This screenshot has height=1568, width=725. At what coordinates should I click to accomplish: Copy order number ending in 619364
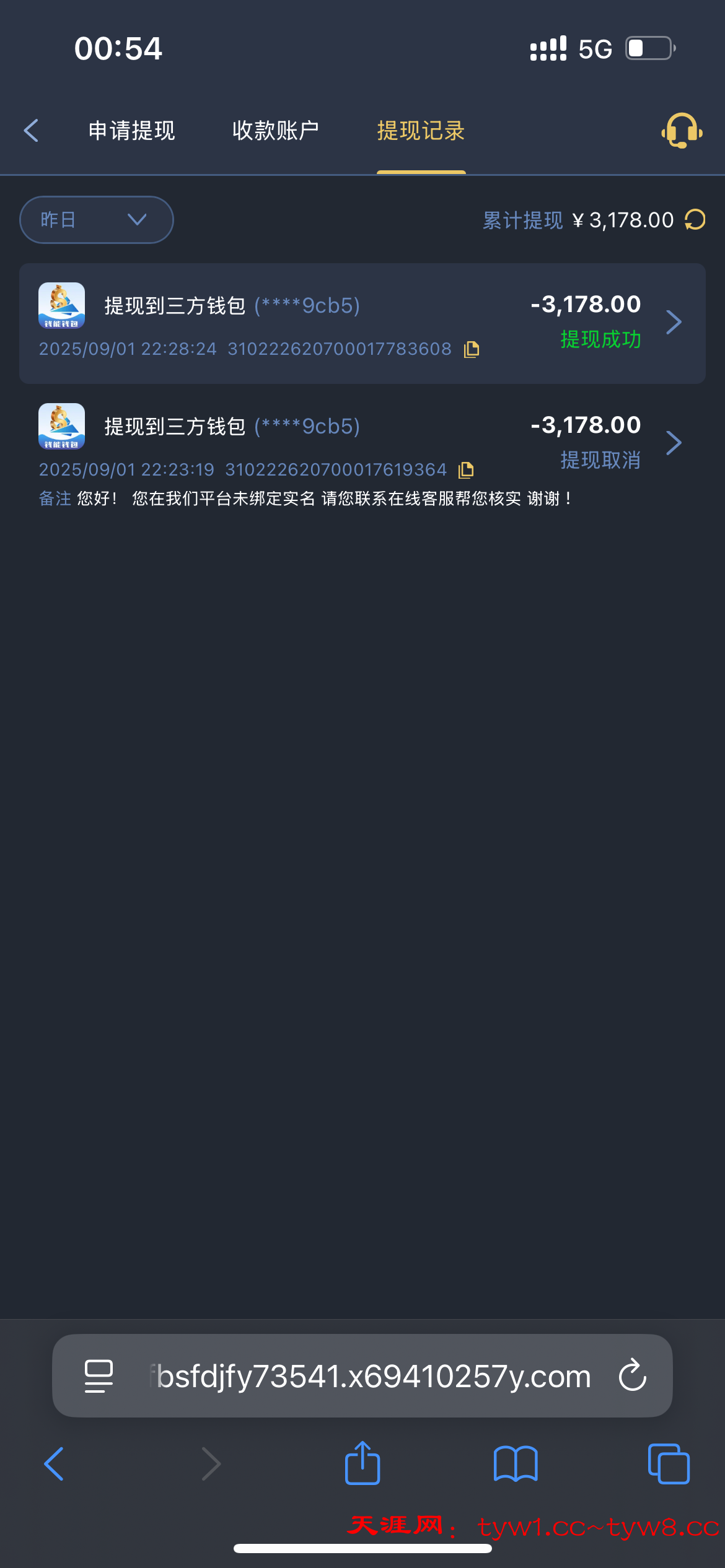pos(466,470)
